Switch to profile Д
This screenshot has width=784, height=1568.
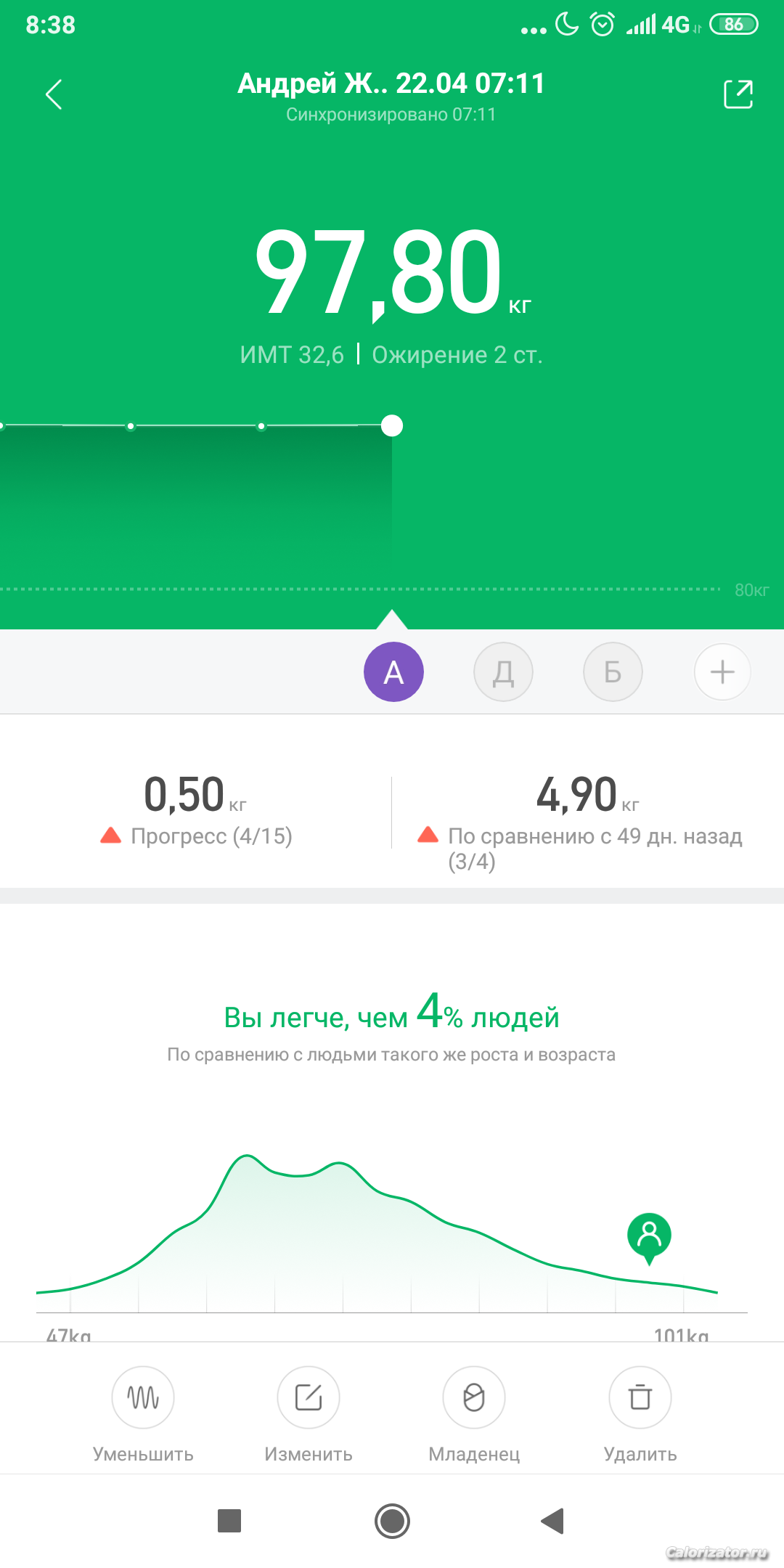[503, 672]
